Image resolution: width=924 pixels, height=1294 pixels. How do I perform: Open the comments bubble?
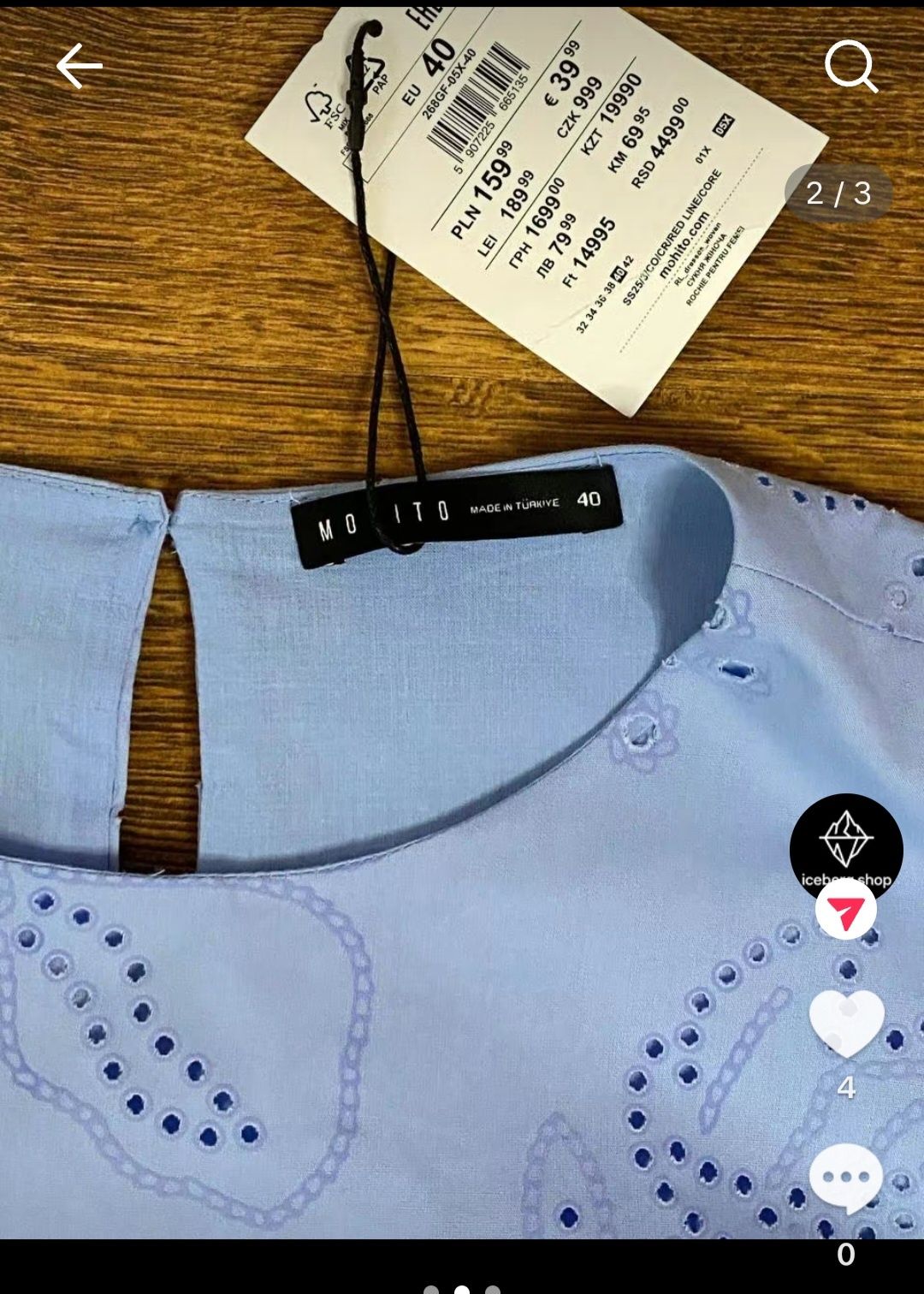click(845, 1178)
